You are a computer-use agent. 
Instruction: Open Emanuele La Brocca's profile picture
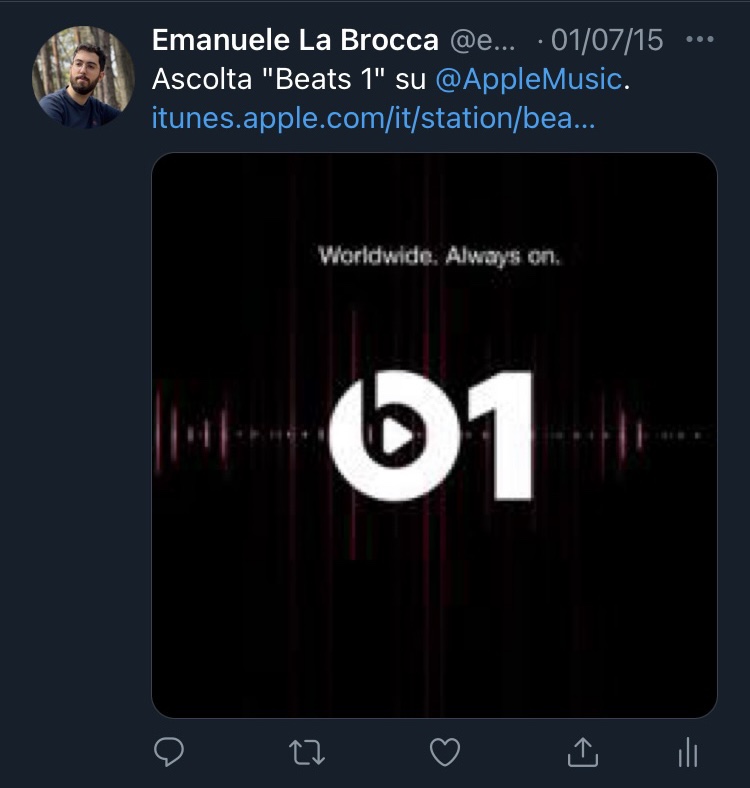[83, 78]
